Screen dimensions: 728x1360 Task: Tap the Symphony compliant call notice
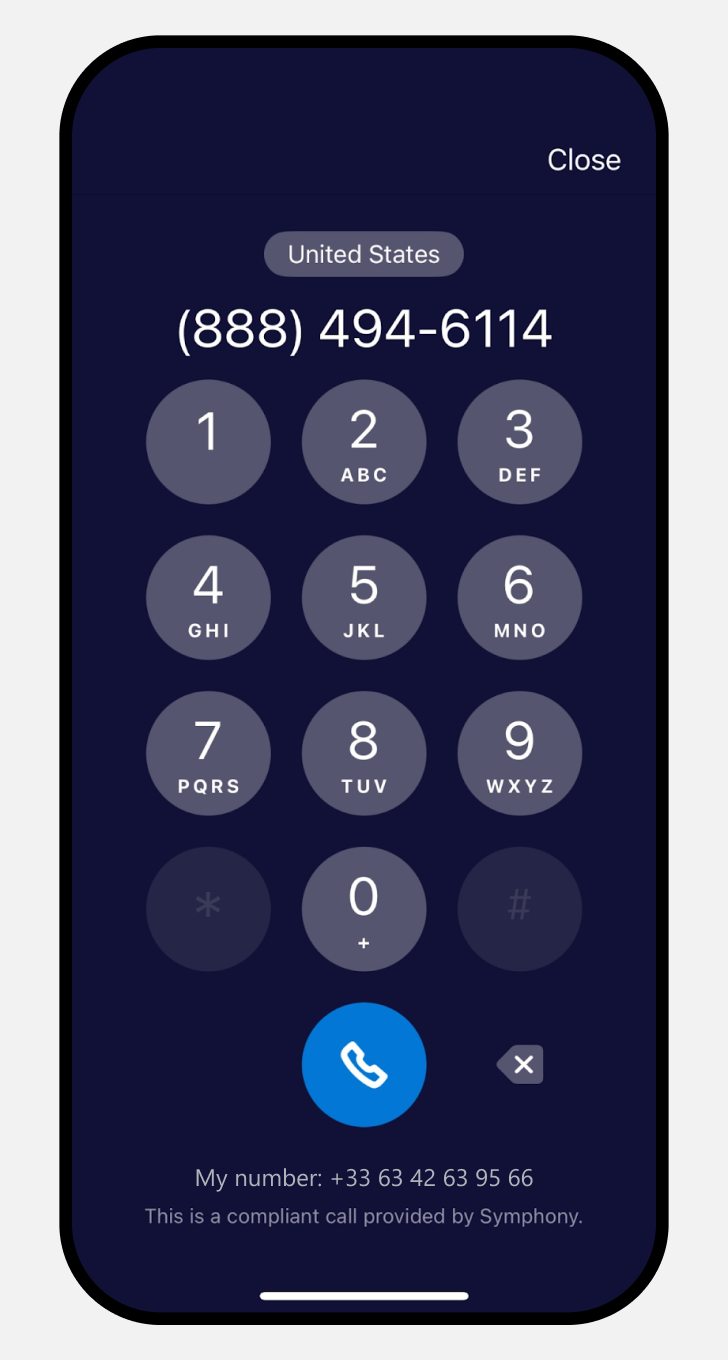click(x=364, y=1216)
